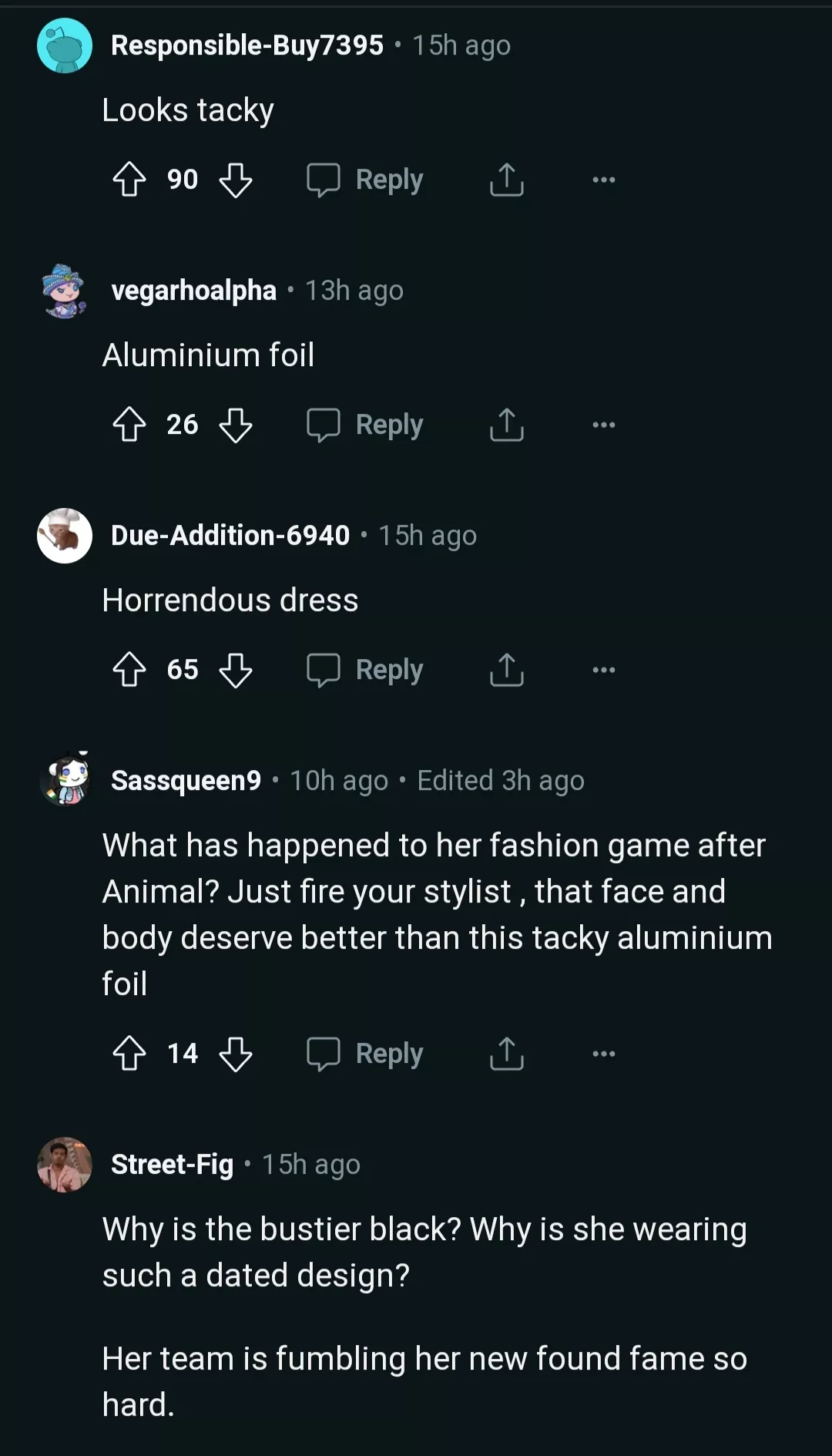This screenshot has width=832, height=1456.
Task: Downvote the "Looks tacky" comment
Action: 235,180
